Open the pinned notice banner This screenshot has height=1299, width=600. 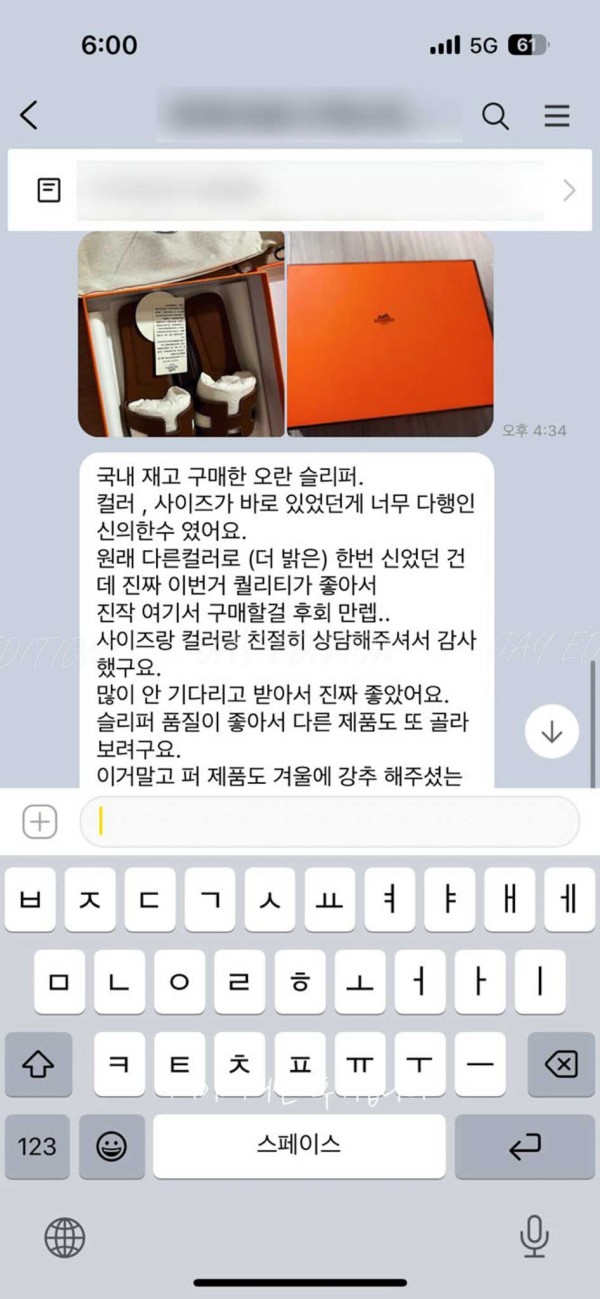(300, 190)
